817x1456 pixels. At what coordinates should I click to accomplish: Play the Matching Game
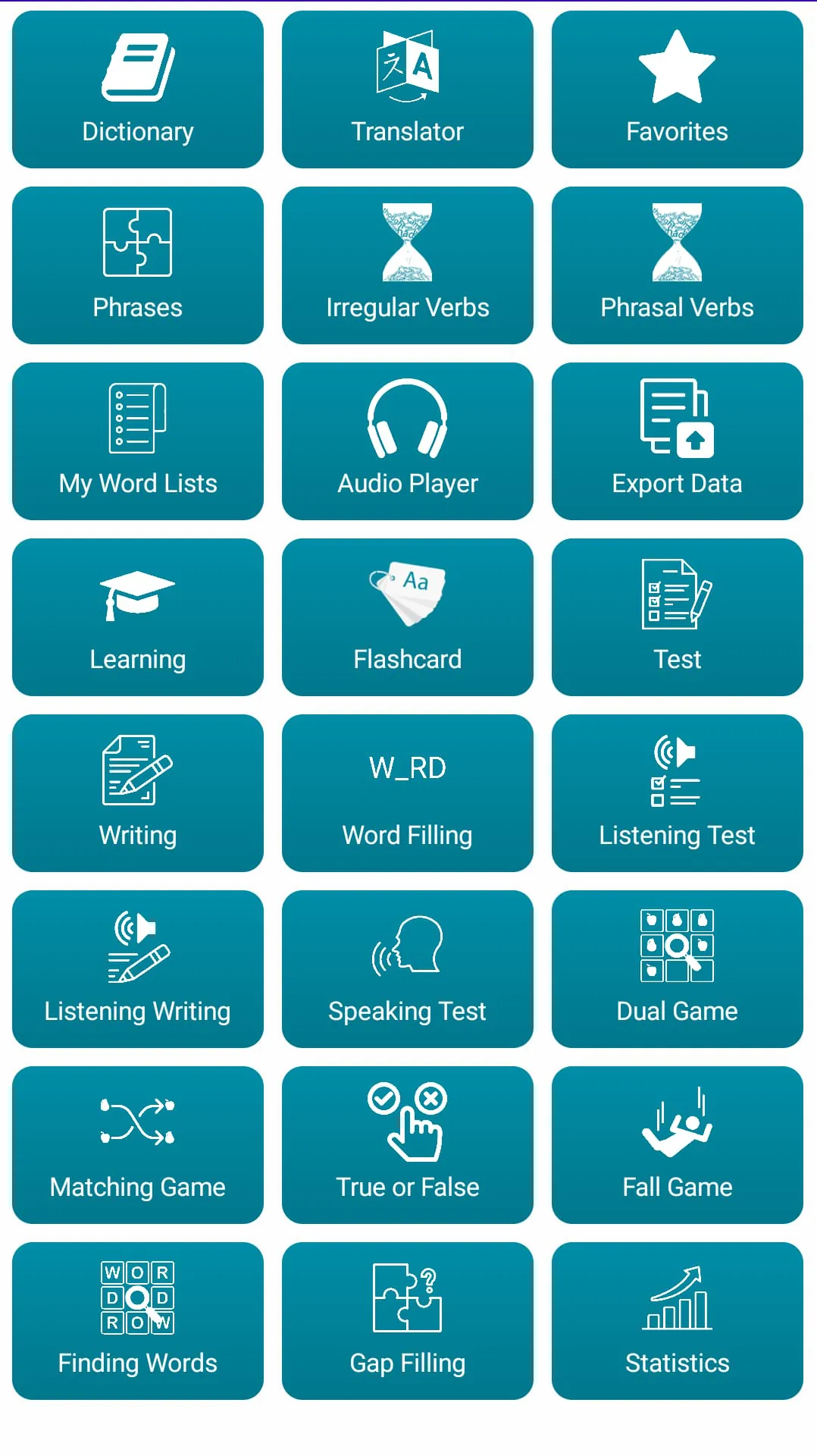click(x=137, y=1145)
